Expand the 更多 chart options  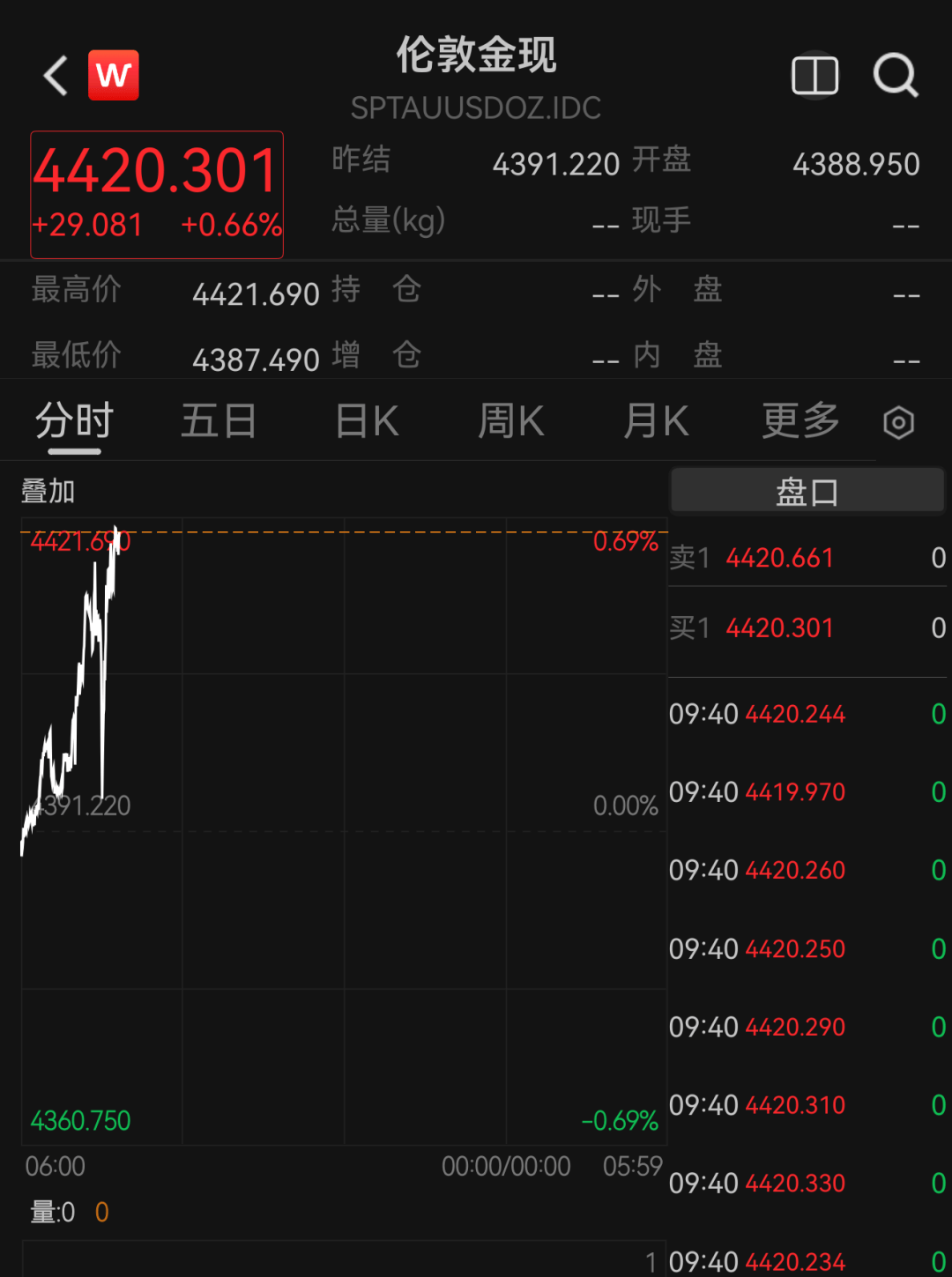point(800,421)
